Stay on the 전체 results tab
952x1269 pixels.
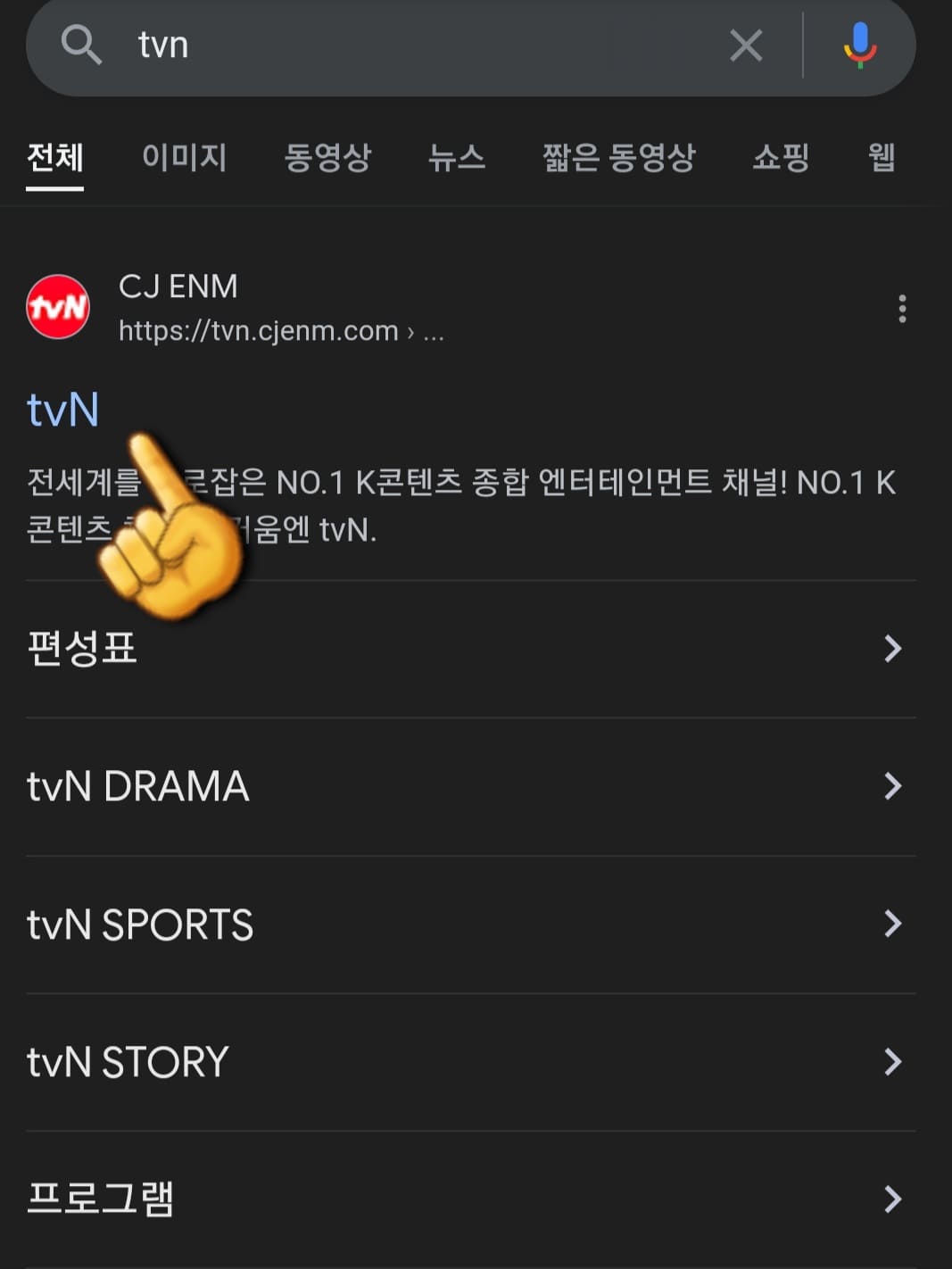pos(54,159)
